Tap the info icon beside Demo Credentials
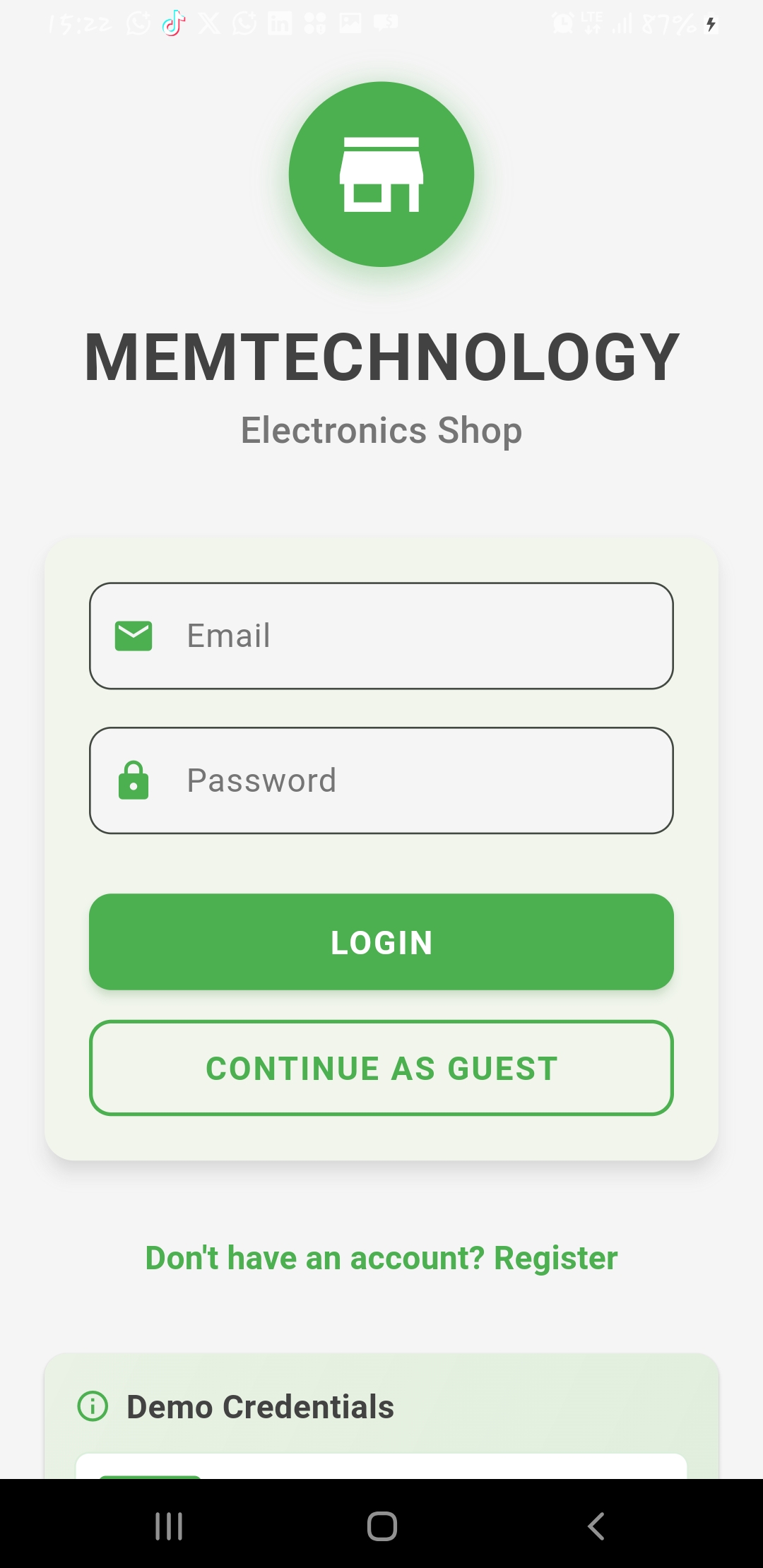 point(94,1406)
